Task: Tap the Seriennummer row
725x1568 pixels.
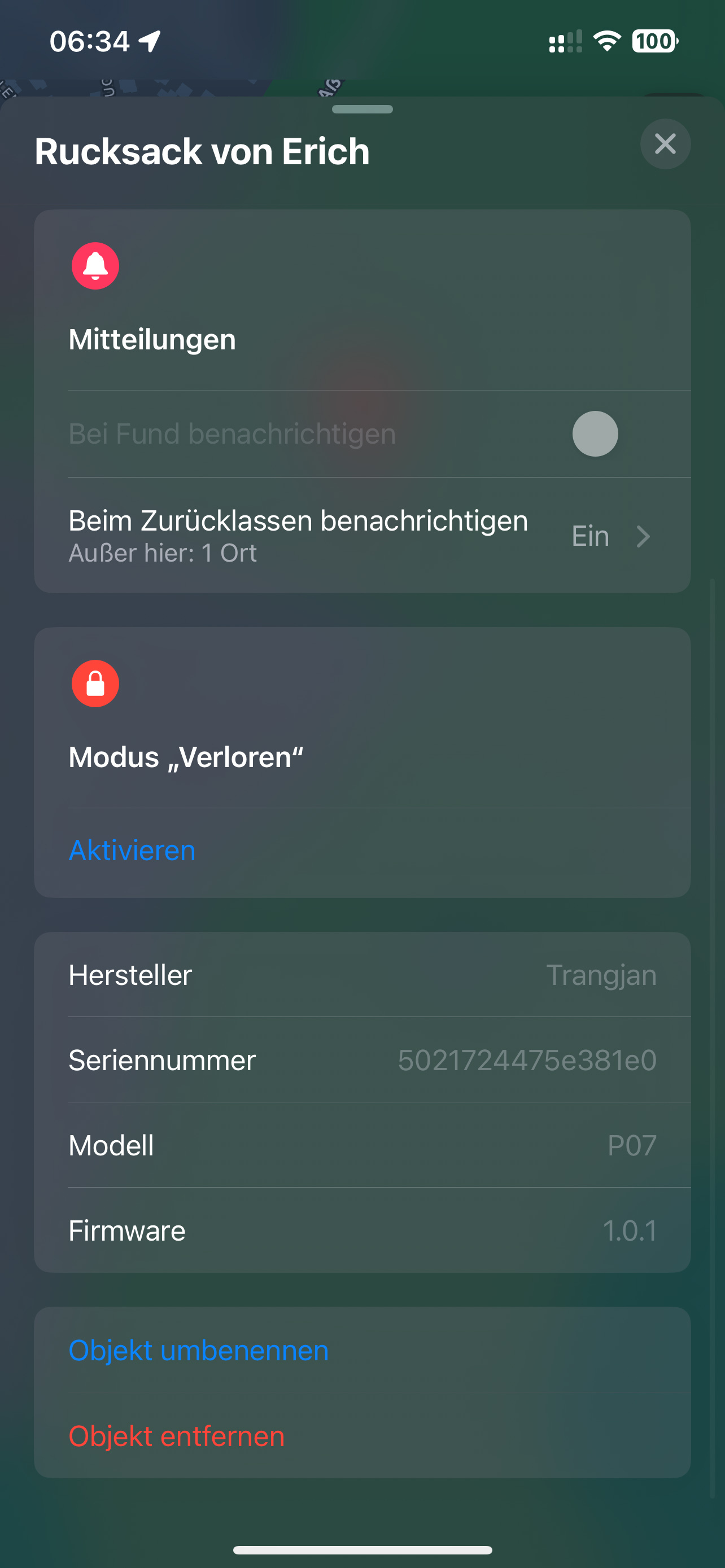Action: coord(361,1060)
